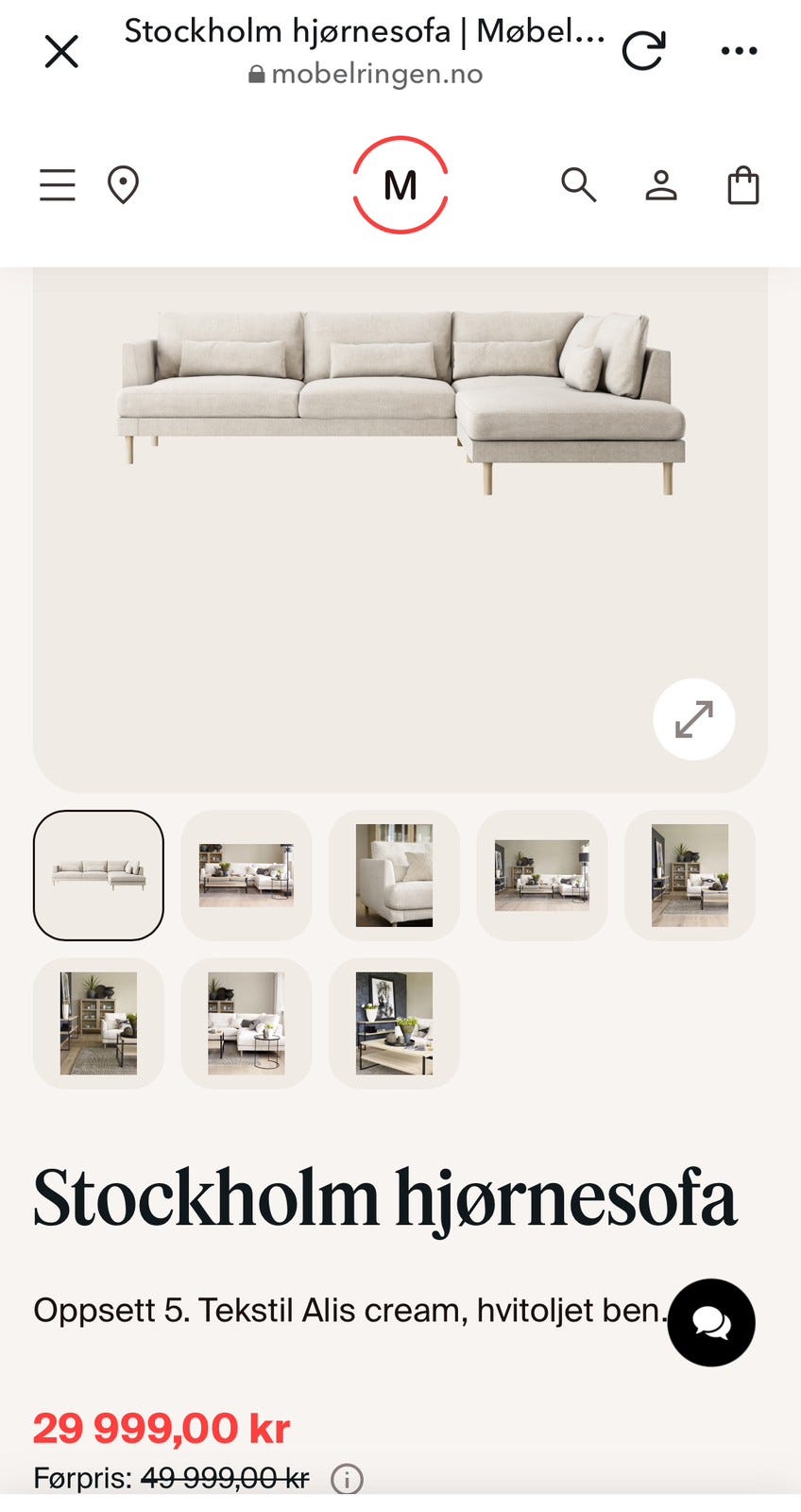This screenshot has width=801, height=1512.
Task: Tap the padlock beside mobelringen.no
Action: (256, 73)
